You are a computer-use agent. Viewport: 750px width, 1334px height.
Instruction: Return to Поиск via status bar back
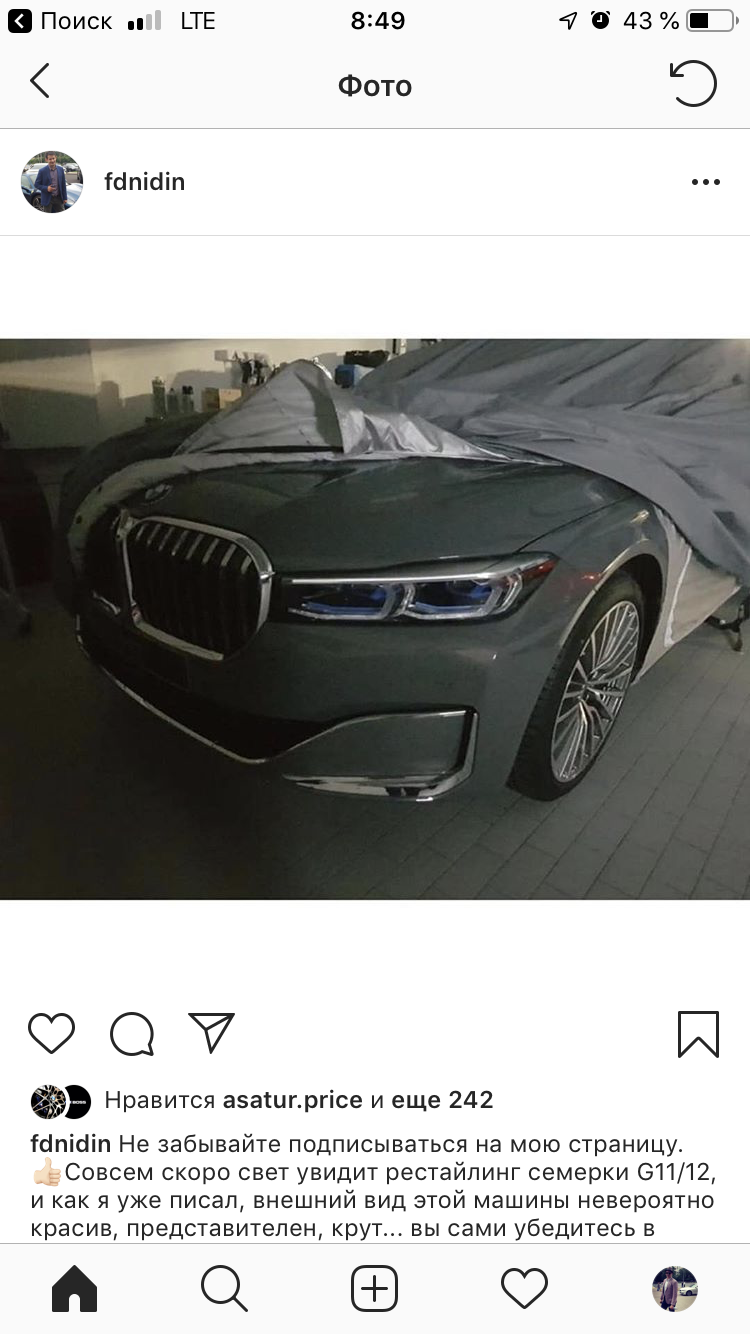(60, 21)
